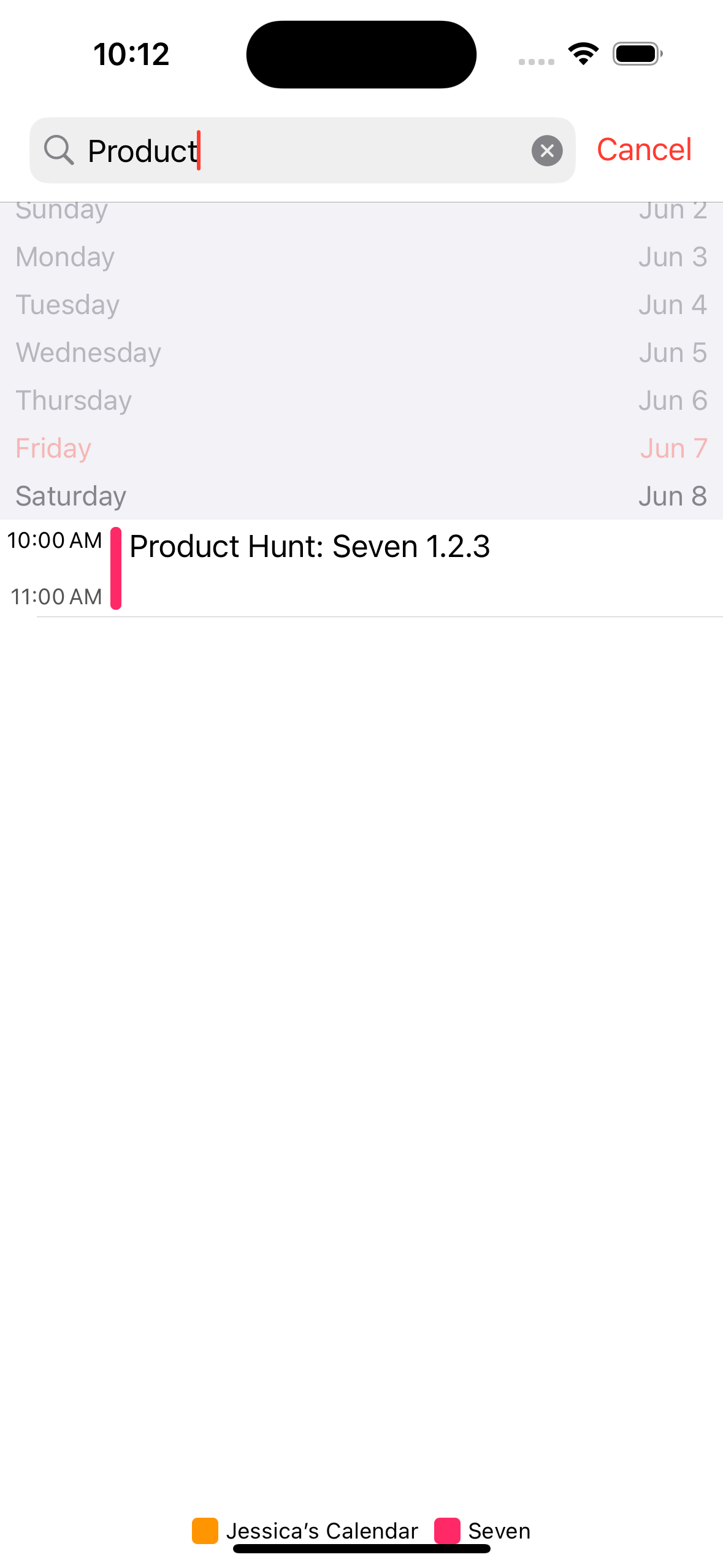Image resolution: width=723 pixels, height=1568 pixels.
Task: Tap the Product search field
Action: click(302, 150)
